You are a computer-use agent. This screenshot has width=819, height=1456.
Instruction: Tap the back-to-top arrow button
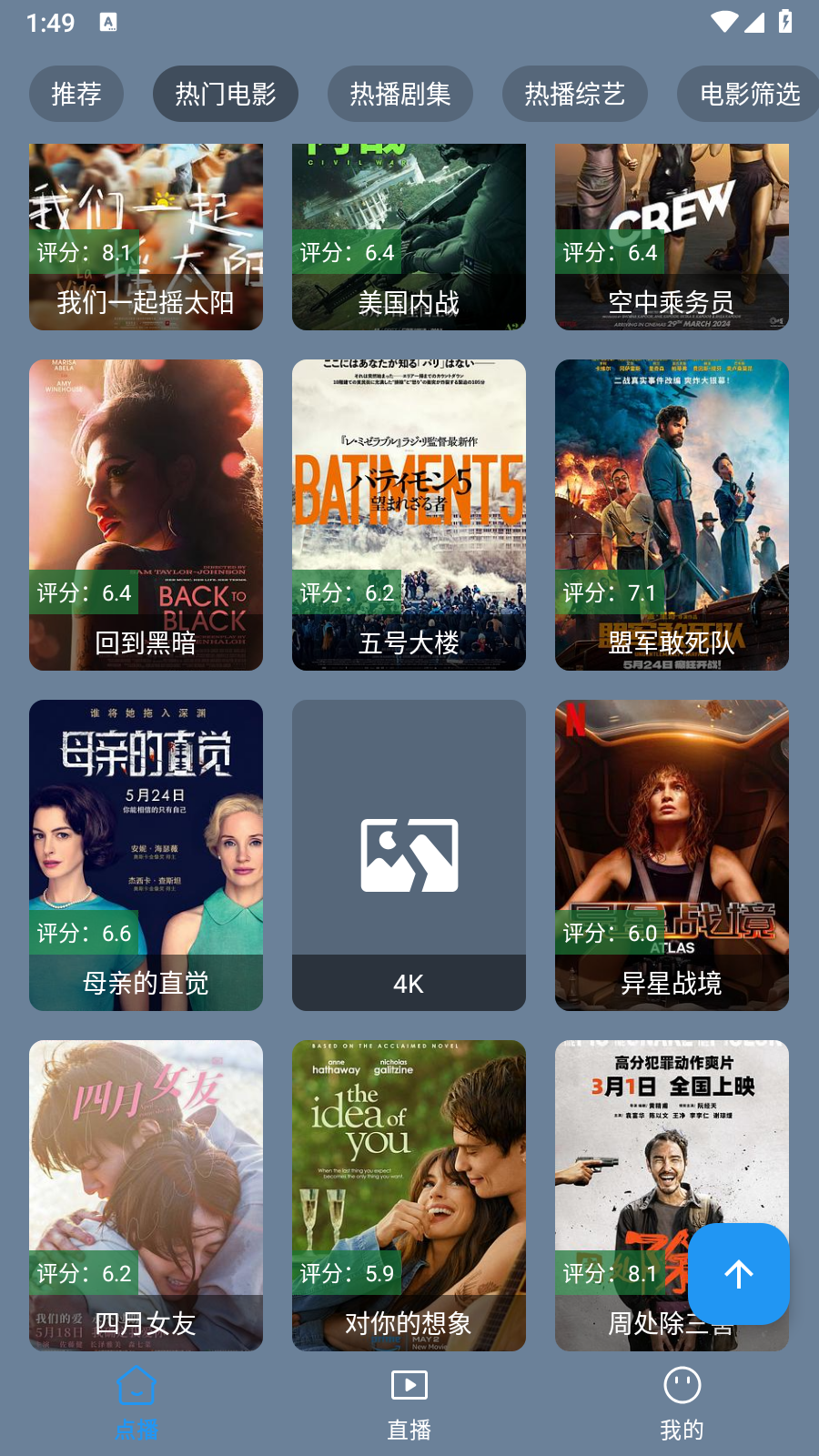coord(738,1274)
